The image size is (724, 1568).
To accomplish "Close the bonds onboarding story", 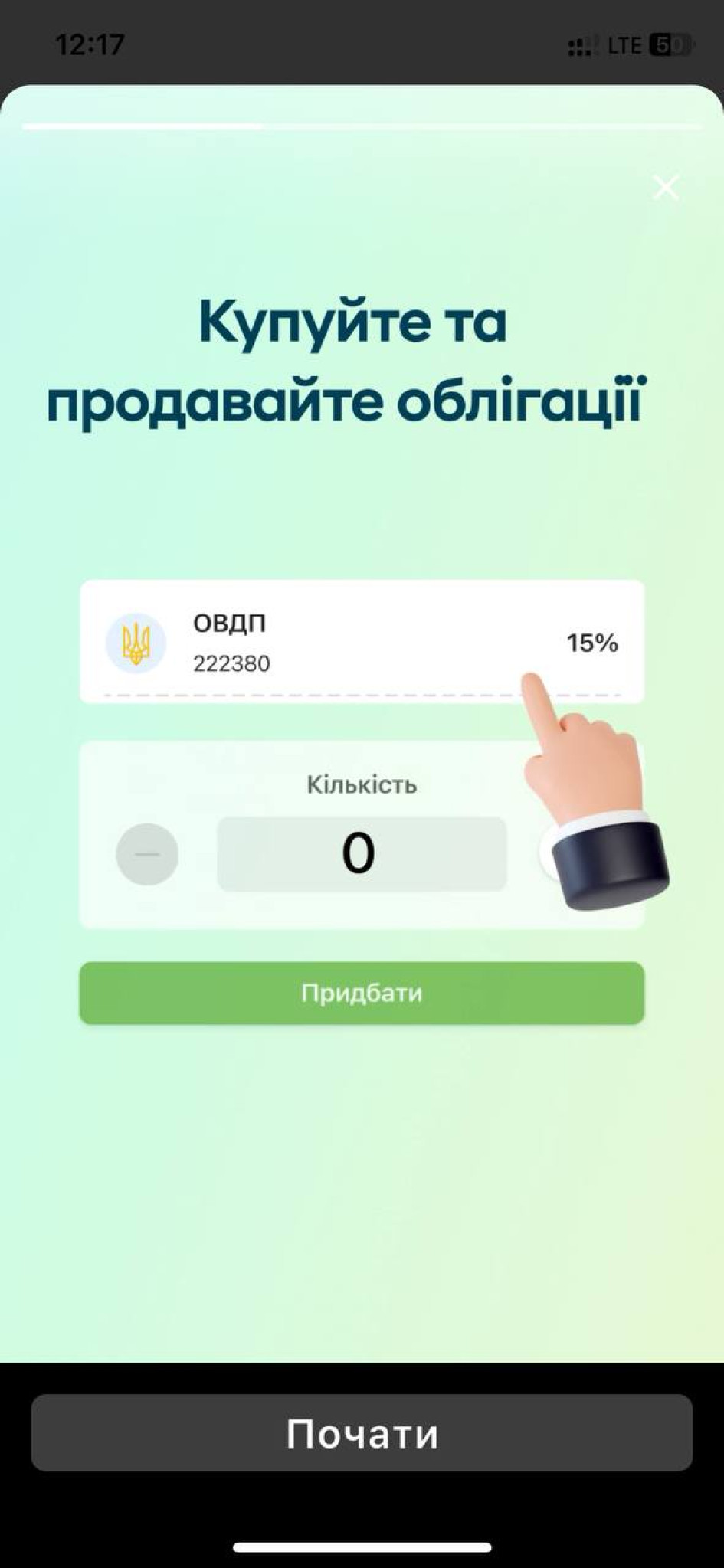I will pyautogui.click(x=665, y=187).
